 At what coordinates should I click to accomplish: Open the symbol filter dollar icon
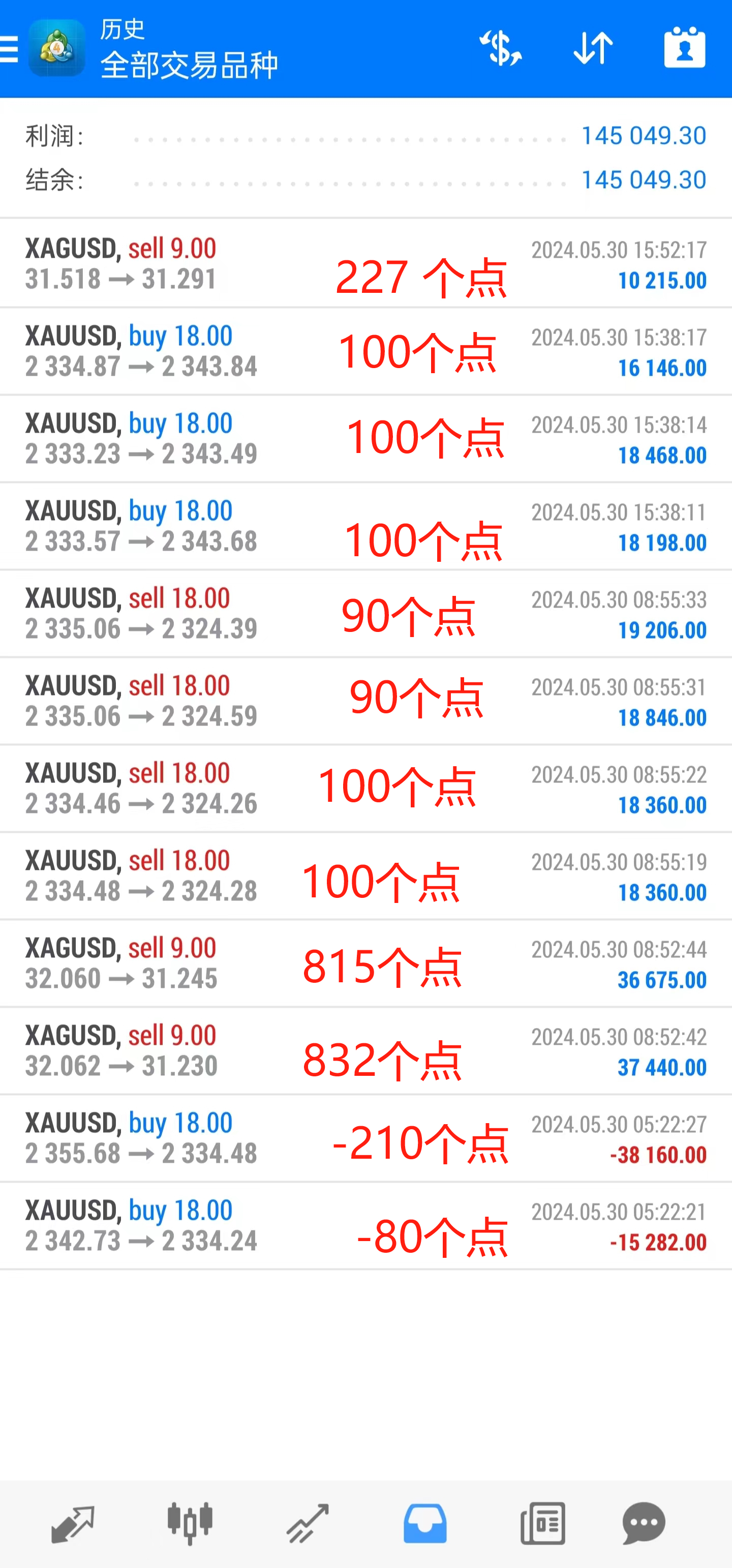pyautogui.click(x=500, y=47)
